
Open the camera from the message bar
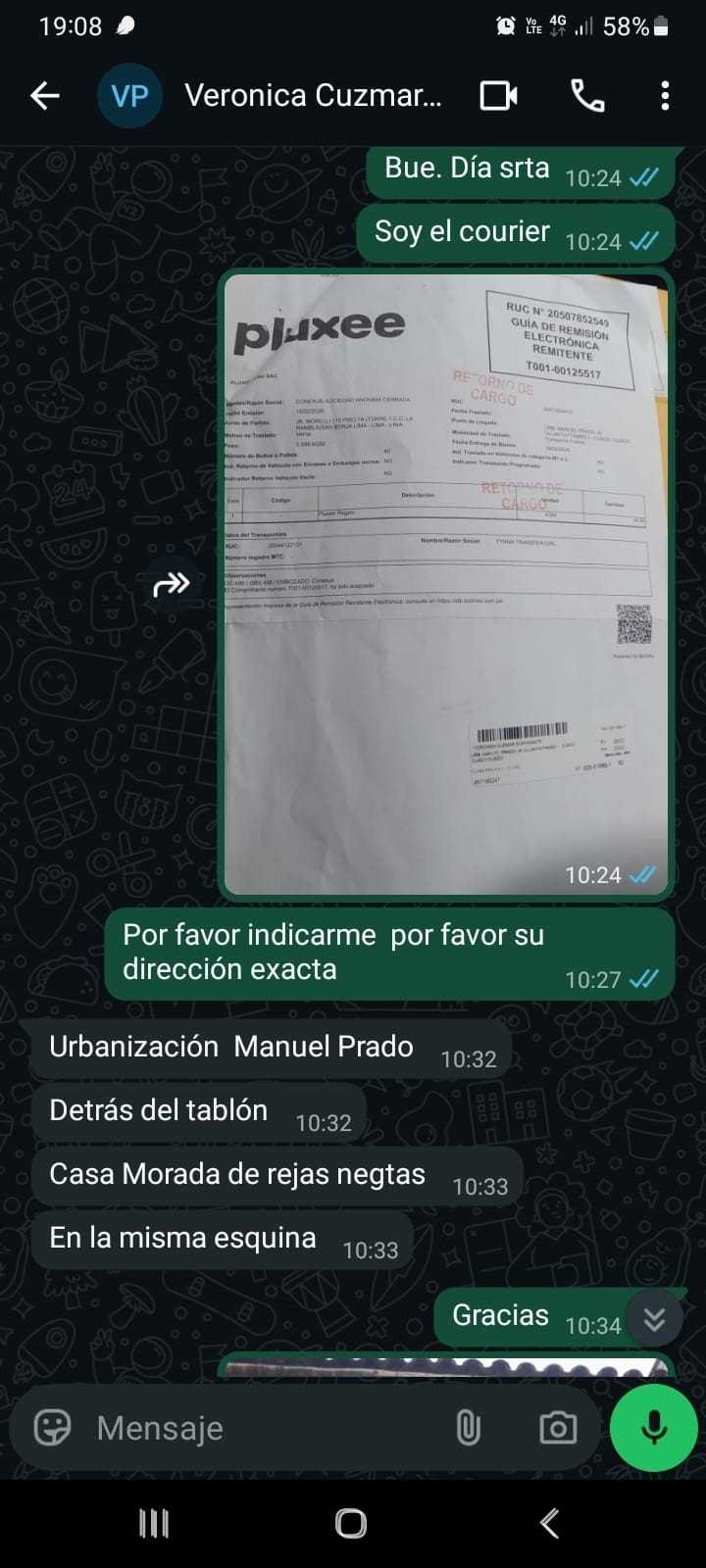pyautogui.click(x=557, y=1428)
